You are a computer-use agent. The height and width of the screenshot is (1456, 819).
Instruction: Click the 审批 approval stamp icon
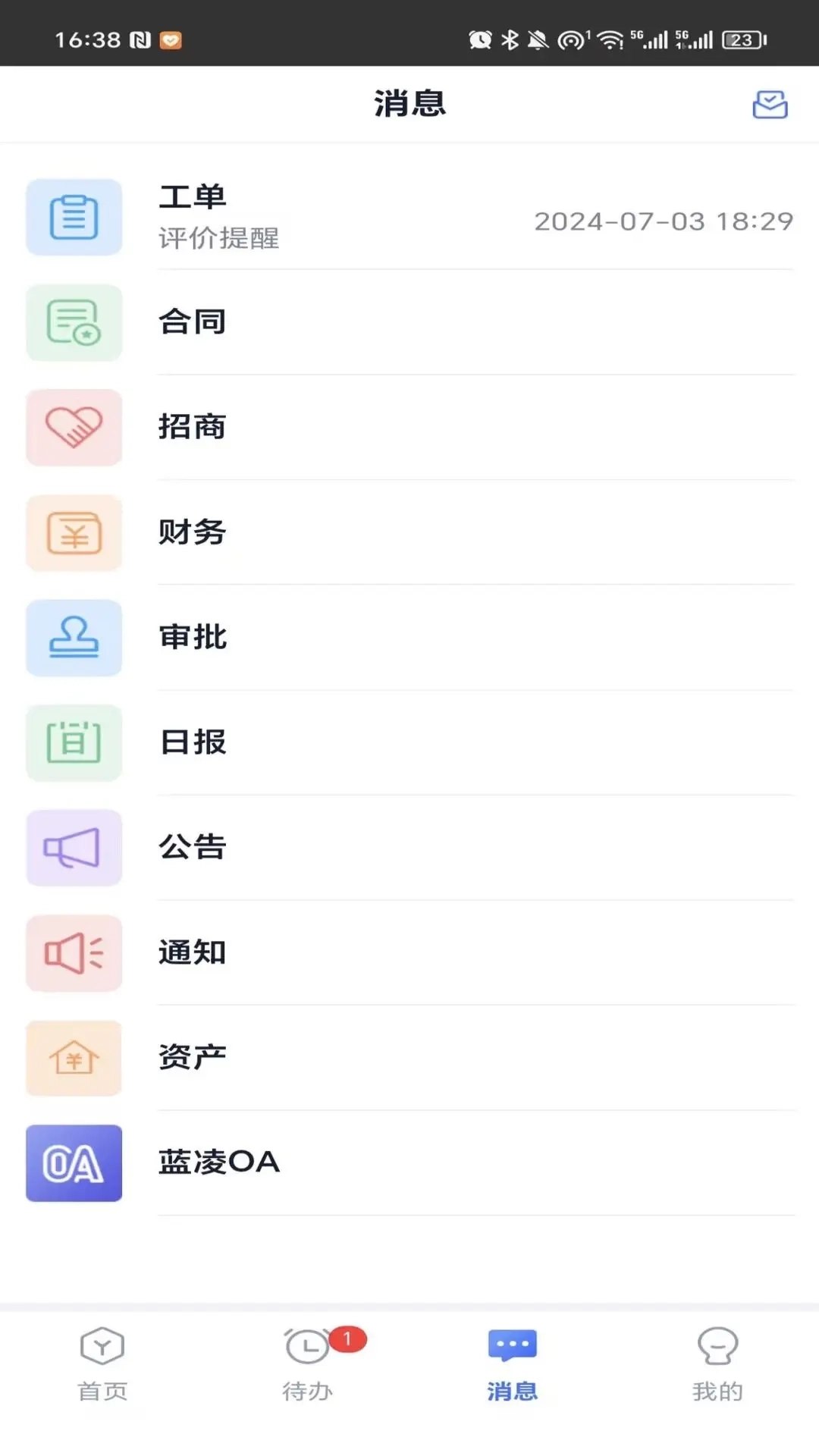click(x=74, y=638)
